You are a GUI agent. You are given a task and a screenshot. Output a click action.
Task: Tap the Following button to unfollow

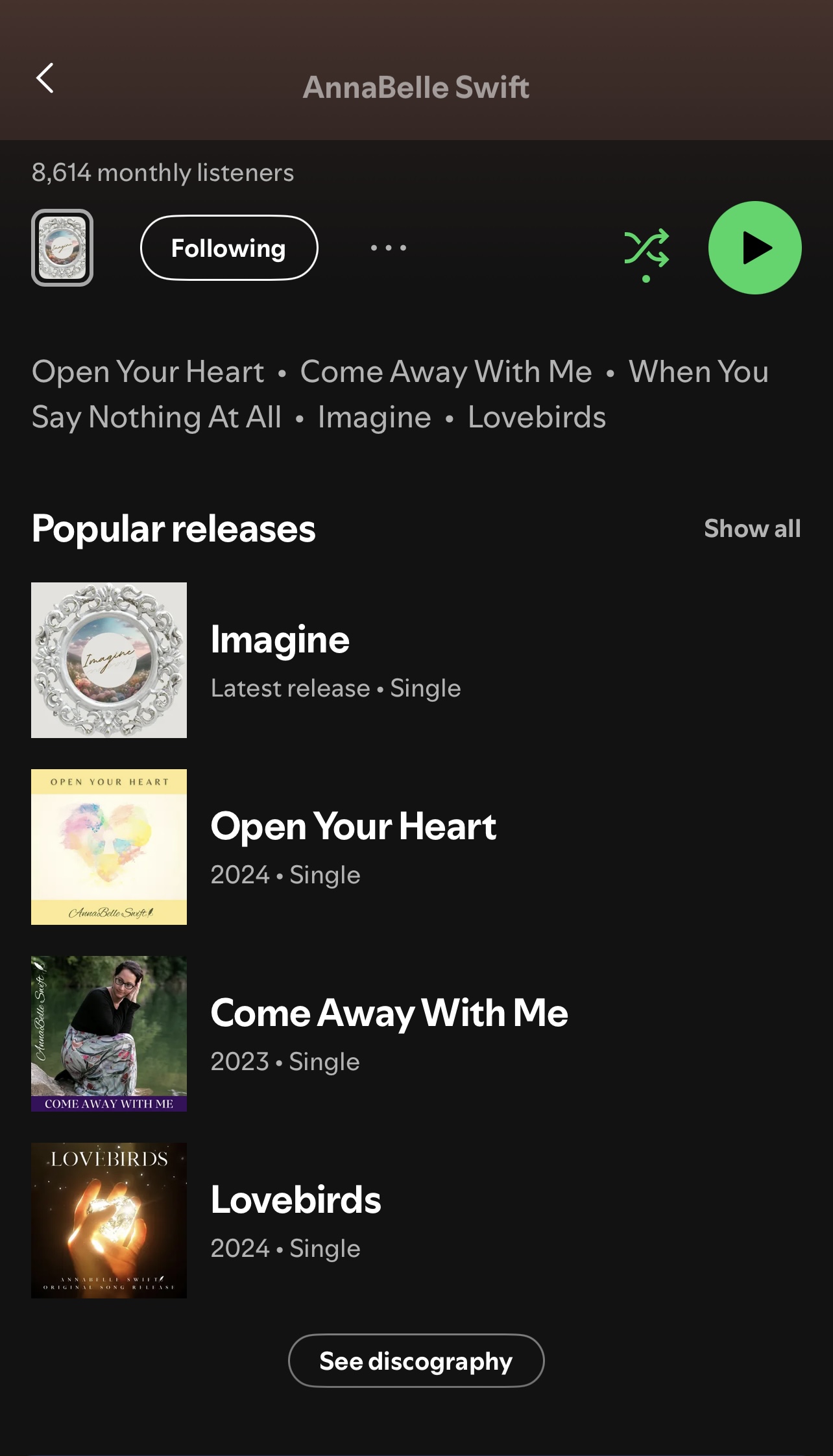click(x=229, y=248)
